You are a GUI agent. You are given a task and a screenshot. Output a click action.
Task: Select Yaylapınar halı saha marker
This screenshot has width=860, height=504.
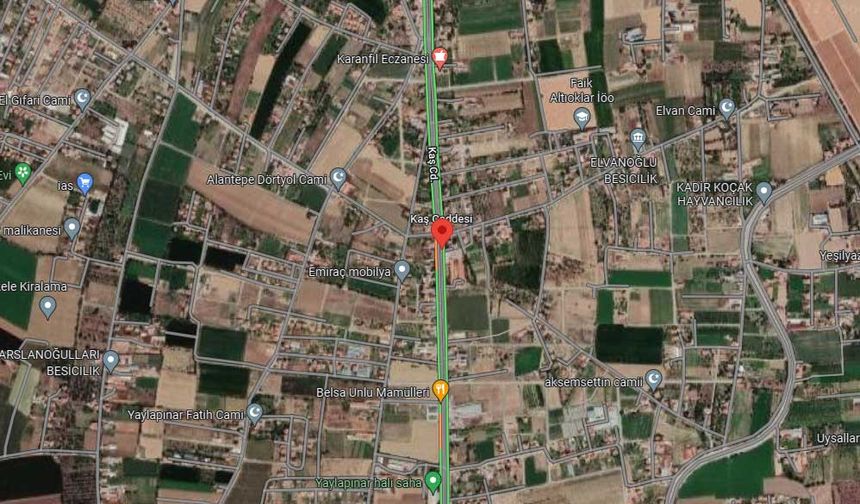pyautogui.click(x=433, y=481)
